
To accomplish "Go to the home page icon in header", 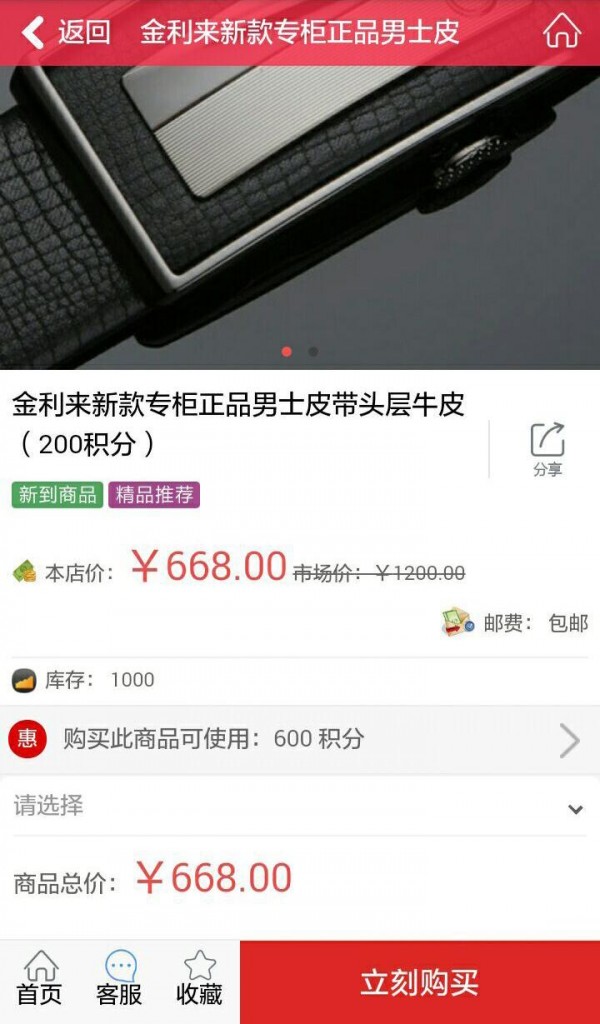I will coord(561,32).
